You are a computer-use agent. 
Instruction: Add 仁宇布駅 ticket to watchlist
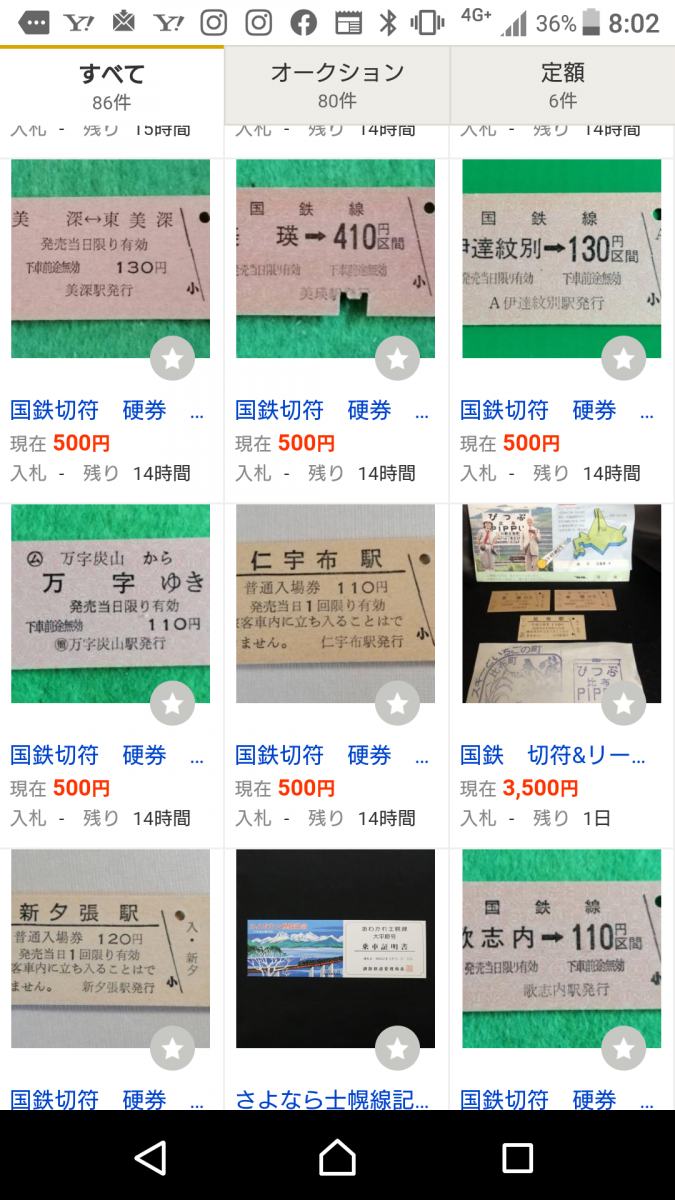pyautogui.click(x=397, y=704)
